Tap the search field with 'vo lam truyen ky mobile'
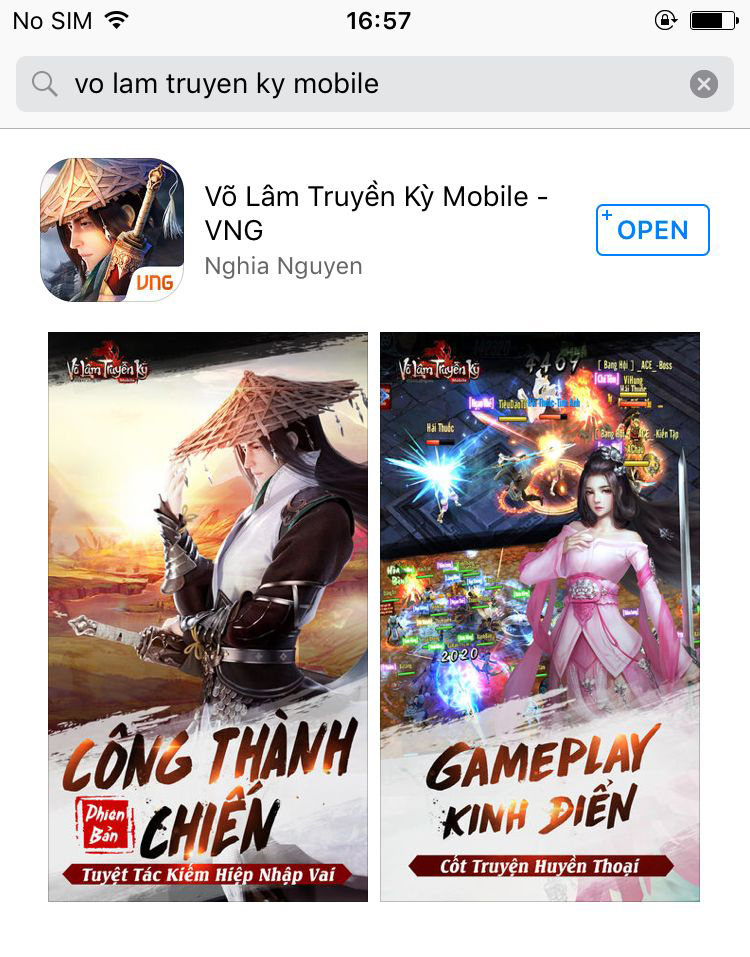The image size is (750, 957). pos(350,84)
